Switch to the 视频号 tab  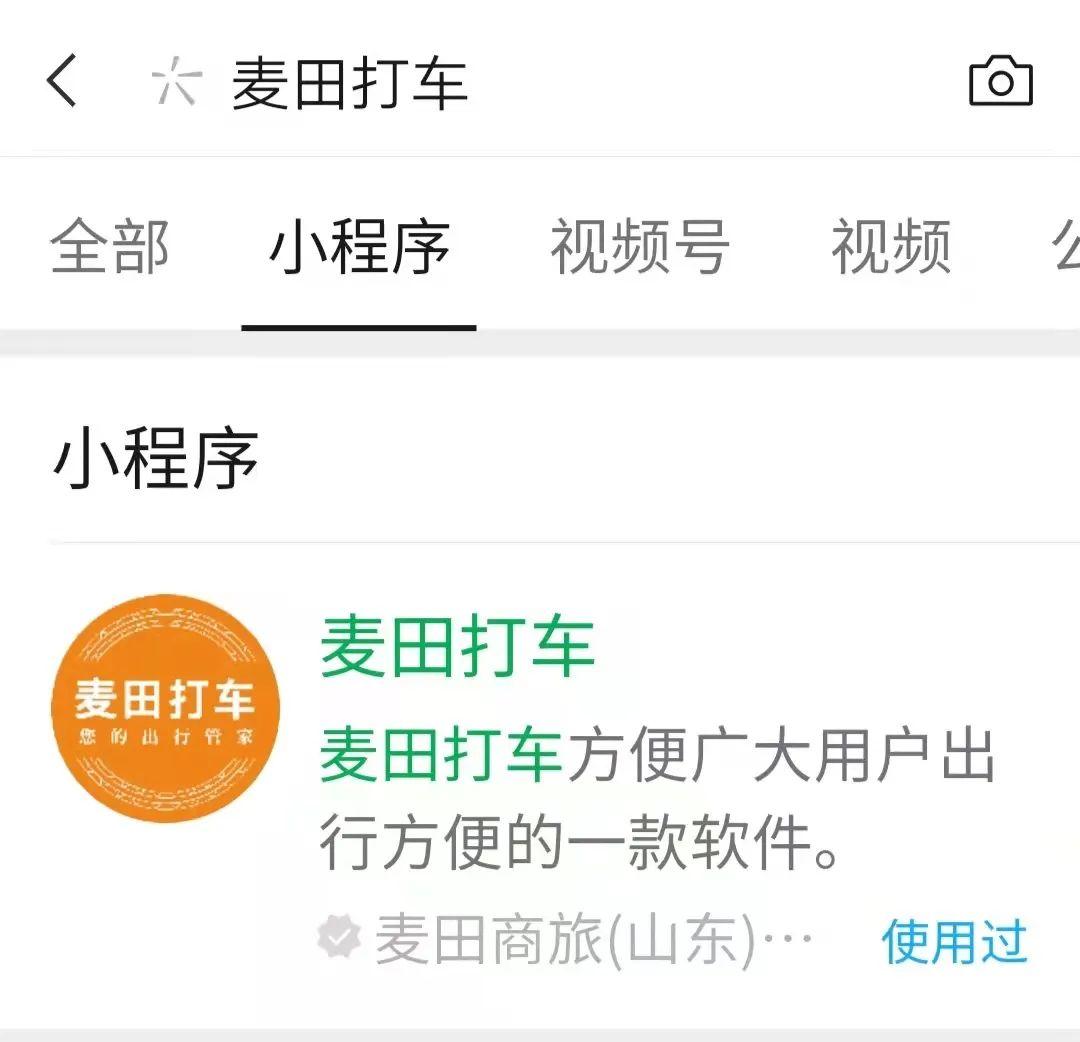coord(639,247)
